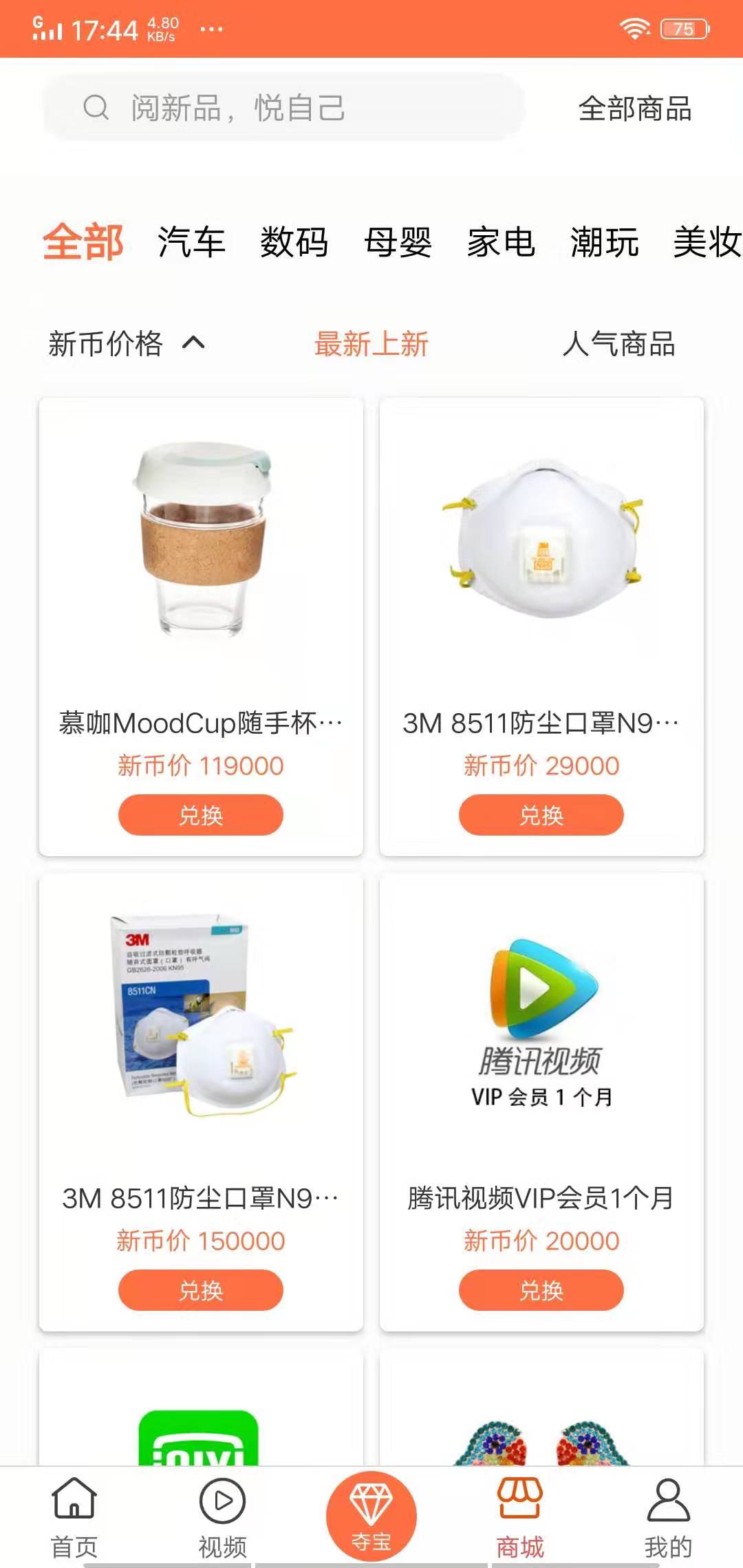Switch to the 美妆 category tab
Image resolution: width=743 pixels, height=1568 pixels.
click(706, 243)
